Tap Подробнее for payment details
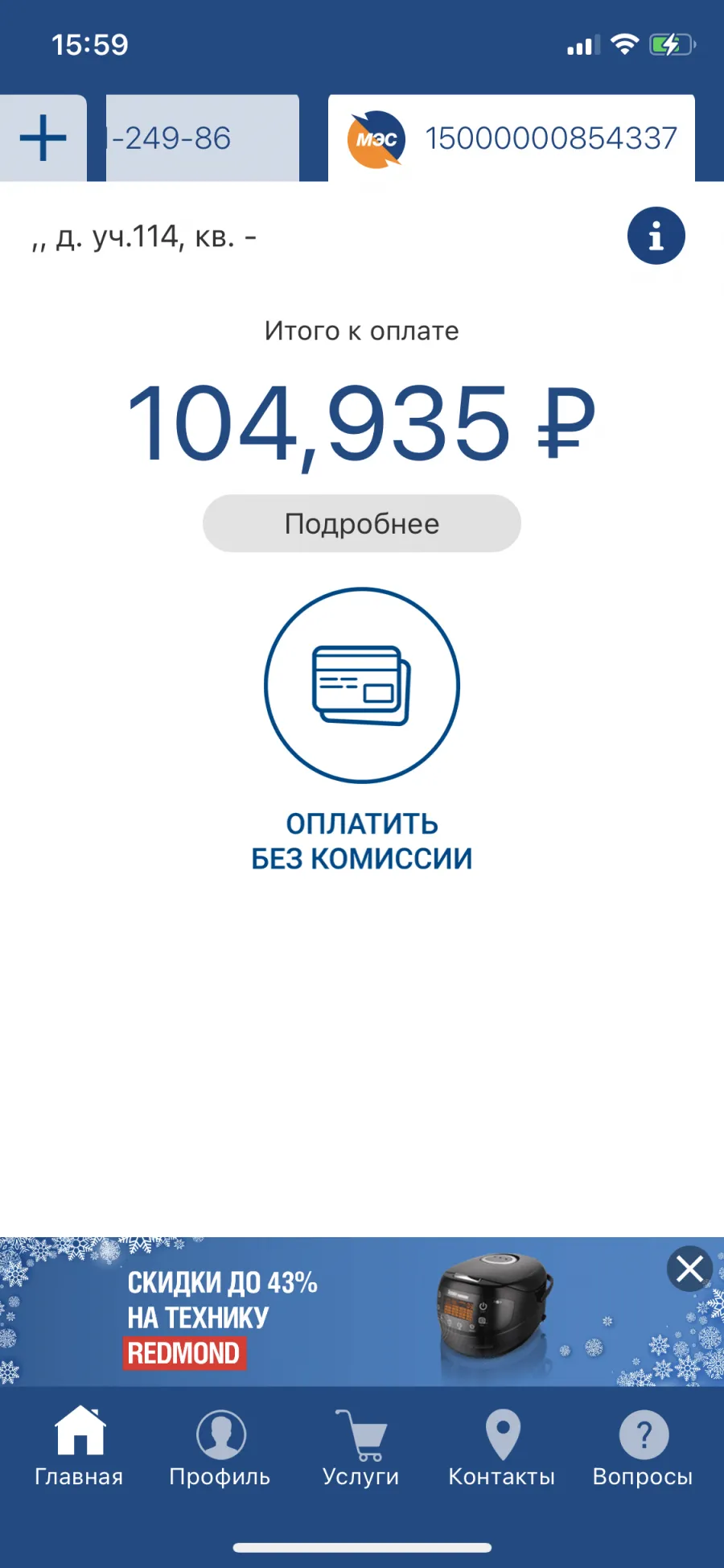Screen dimensions: 724x1568 [x=362, y=523]
